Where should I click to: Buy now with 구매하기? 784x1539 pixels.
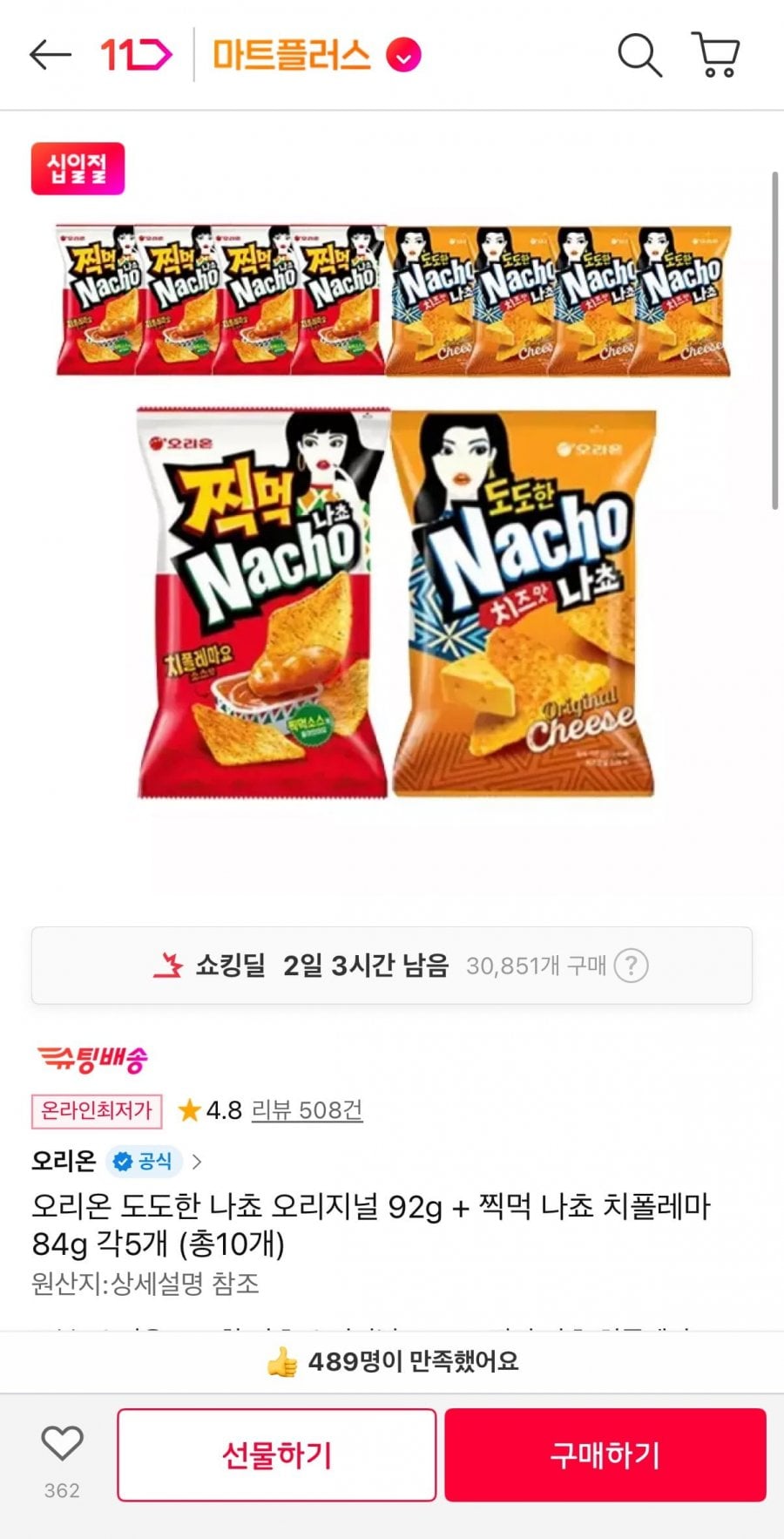point(605,1454)
